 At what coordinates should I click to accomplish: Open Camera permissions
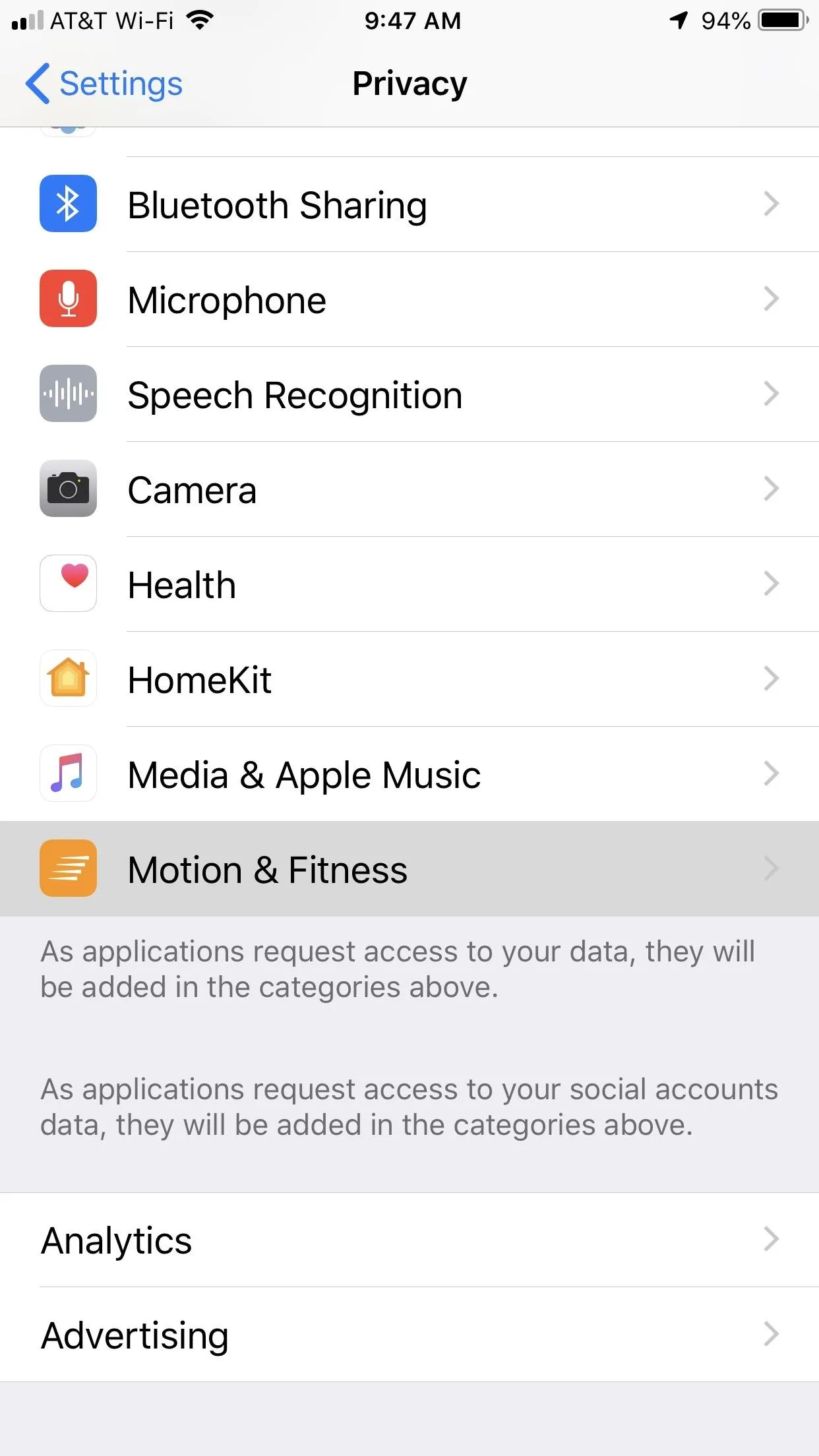point(409,489)
